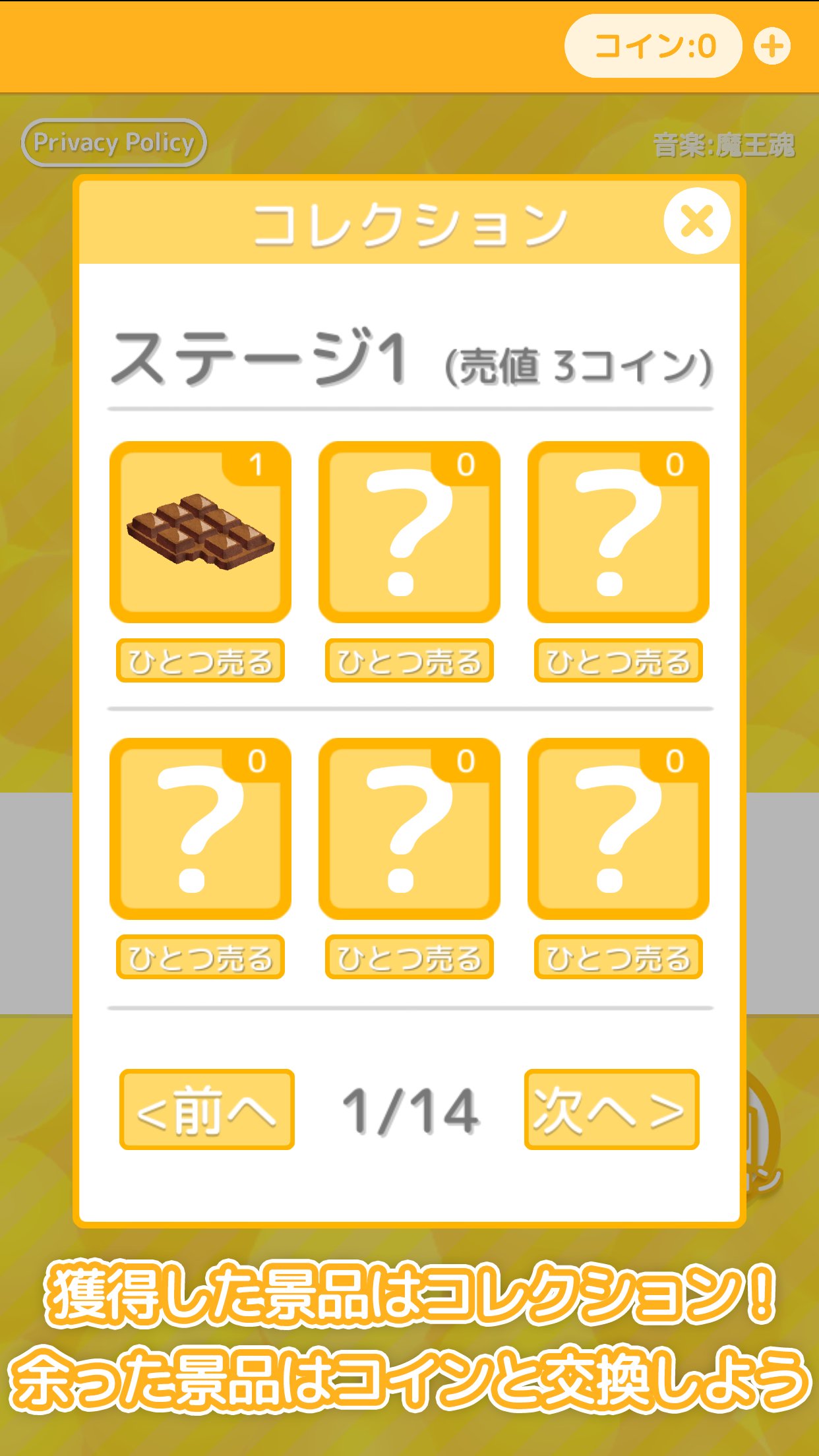Go back a page with 前へ
819x1456 pixels.
pos(206,1108)
